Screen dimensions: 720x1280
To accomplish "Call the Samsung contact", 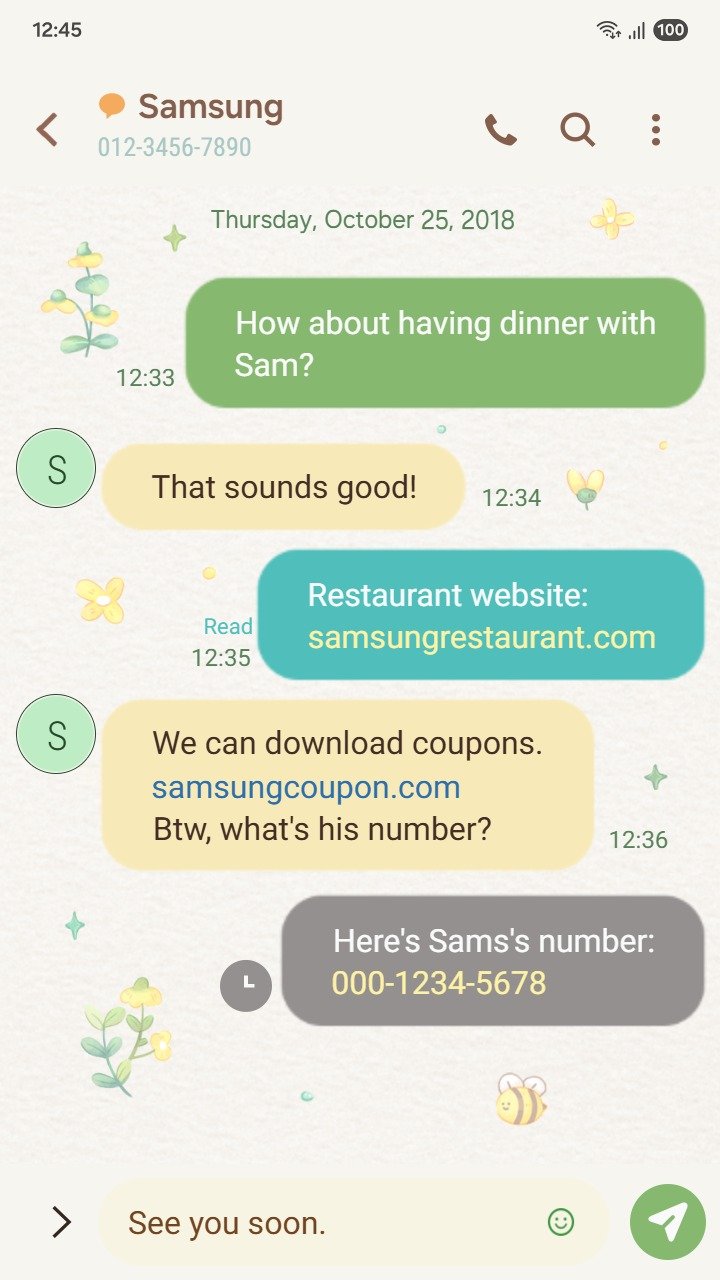I will pyautogui.click(x=500, y=129).
